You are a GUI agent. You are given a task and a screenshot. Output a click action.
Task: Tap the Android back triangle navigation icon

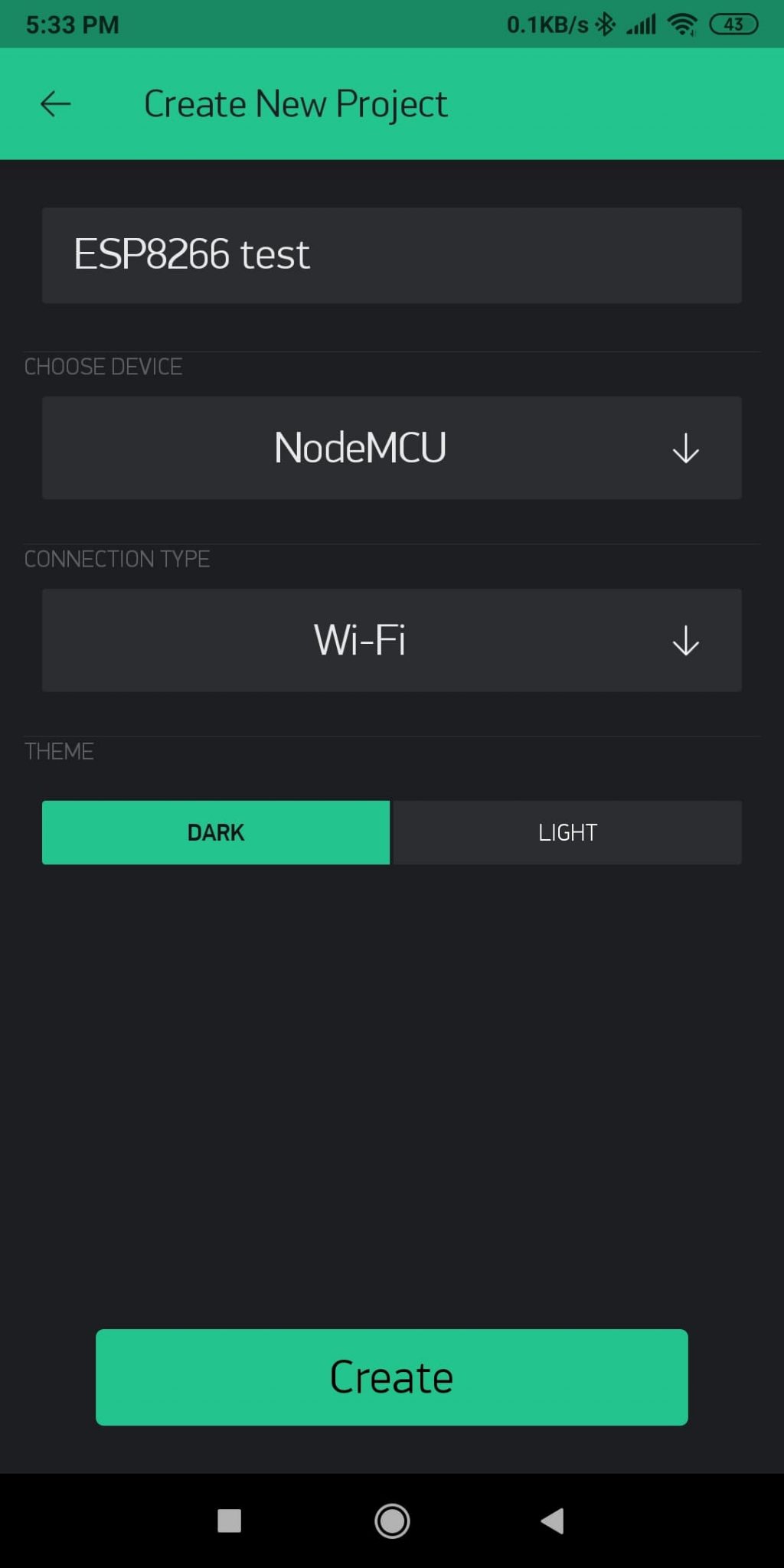553,1522
